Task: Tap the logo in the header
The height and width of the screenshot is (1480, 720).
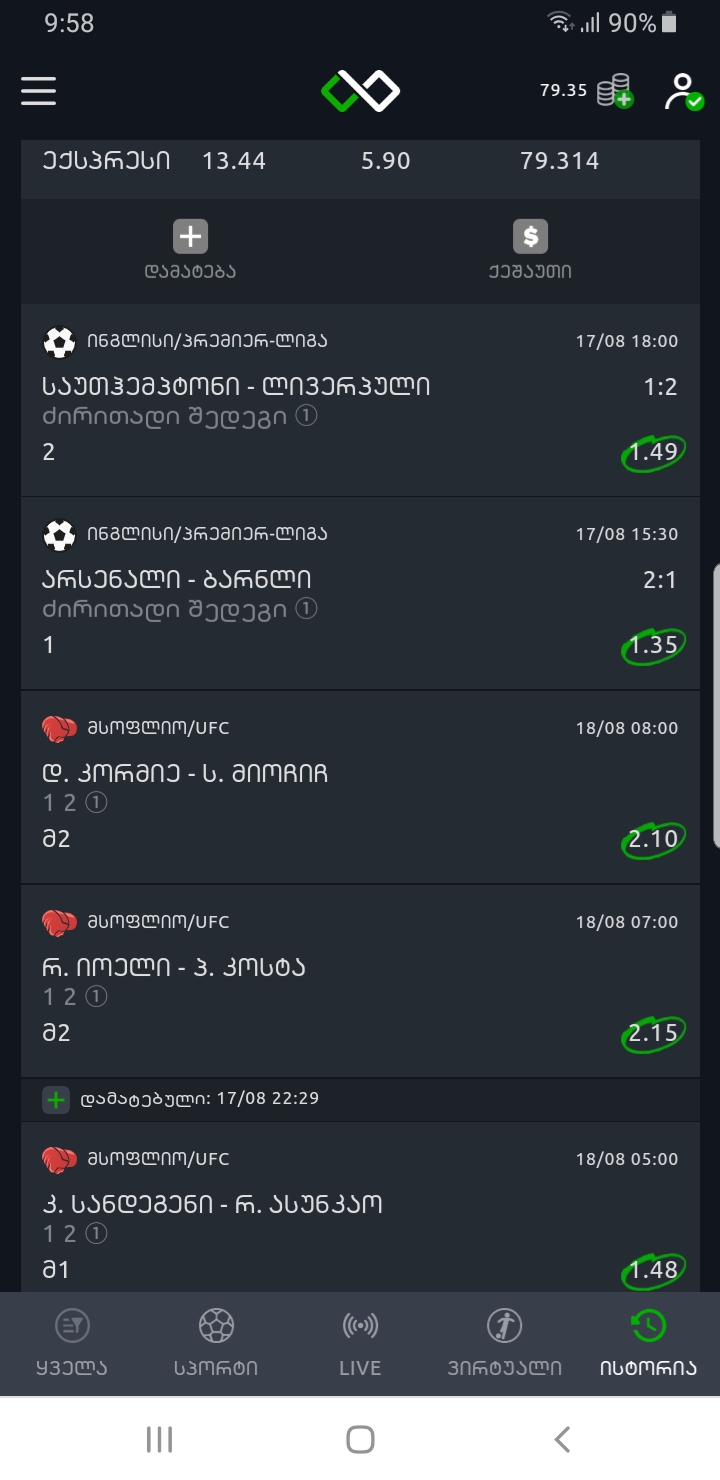Action: tap(360, 91)
